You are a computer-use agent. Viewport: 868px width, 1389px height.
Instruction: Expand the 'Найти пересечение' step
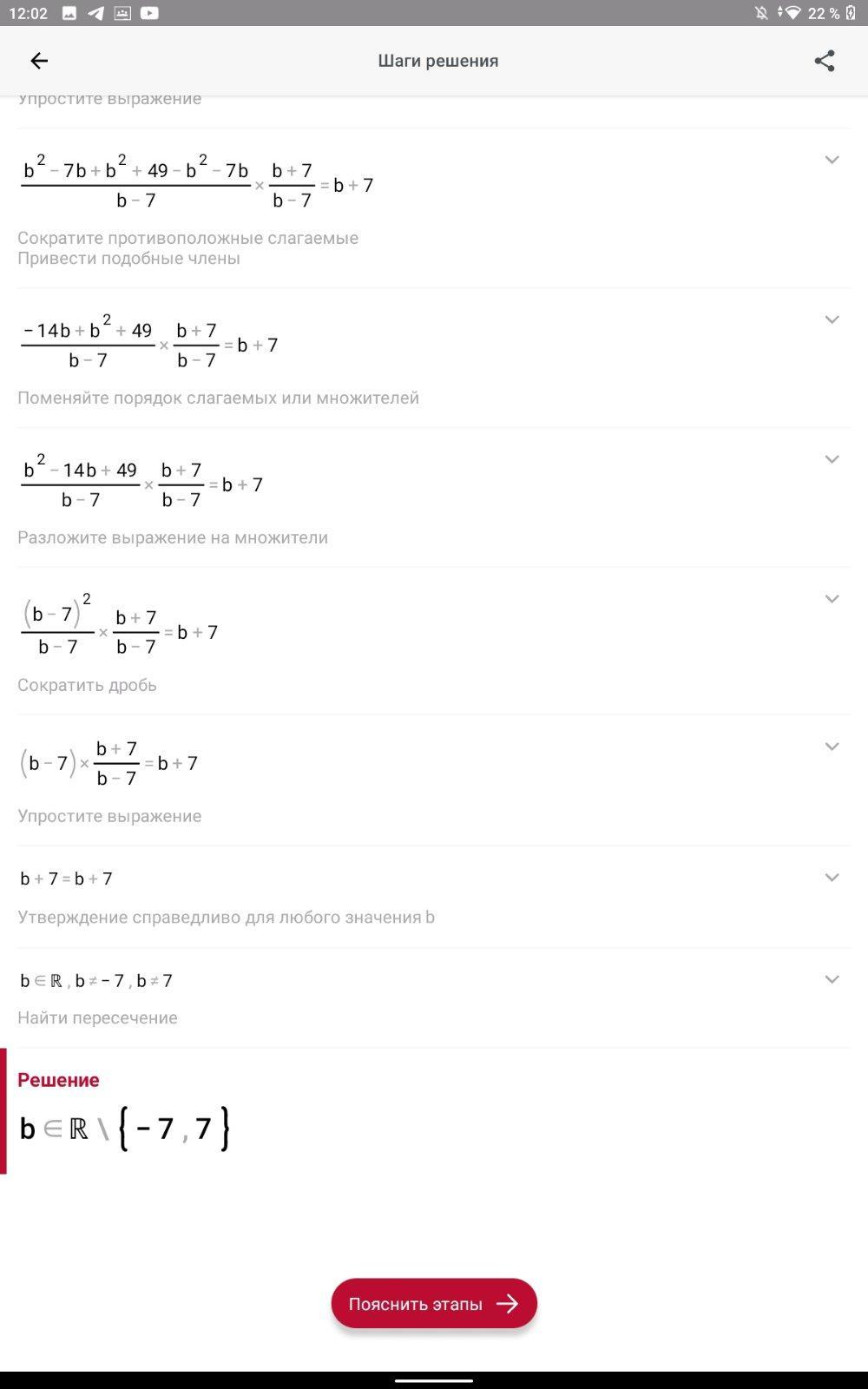pyautogui.click(x=832, y=980)
